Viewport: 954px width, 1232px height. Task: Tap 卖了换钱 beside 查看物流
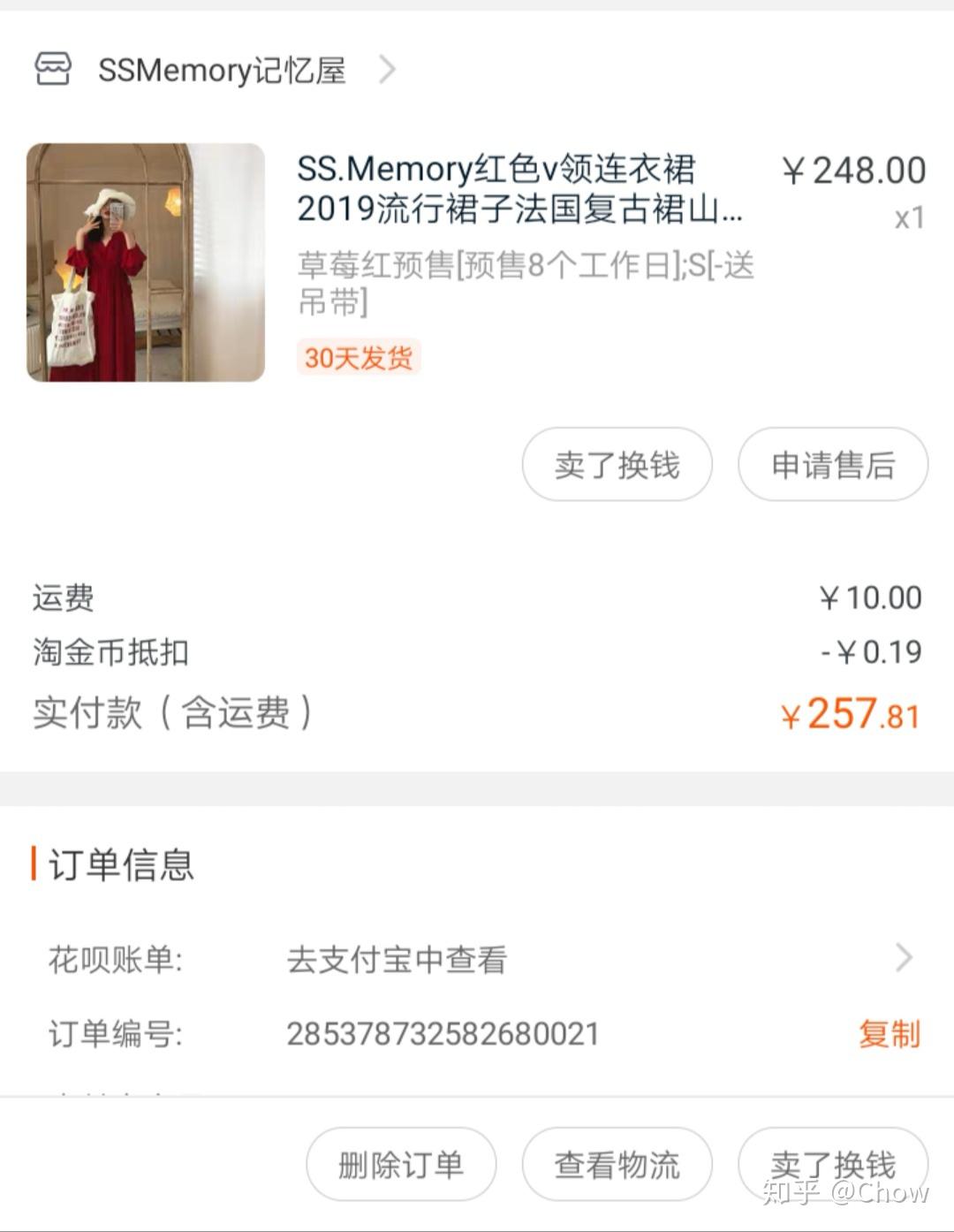[832, 1165]
